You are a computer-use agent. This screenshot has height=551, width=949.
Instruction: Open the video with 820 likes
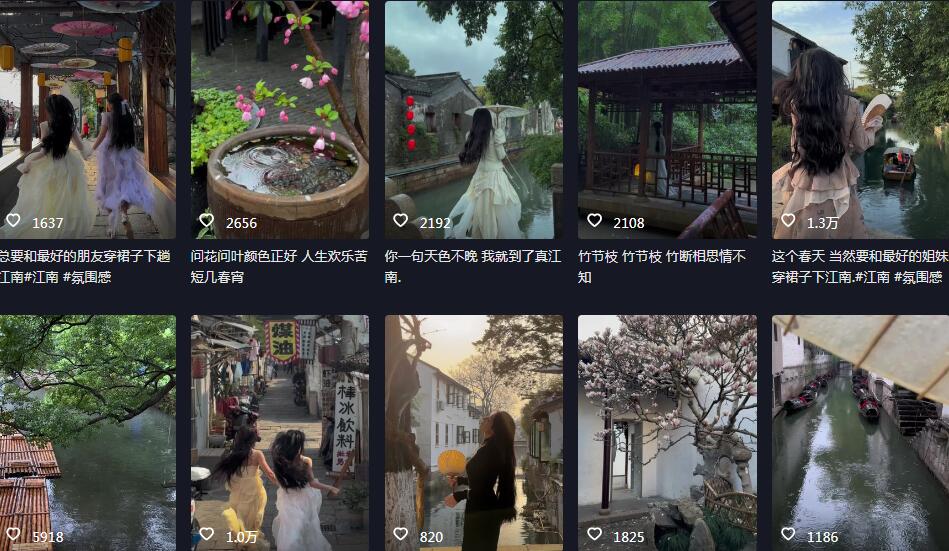click(x=474, y=430)
